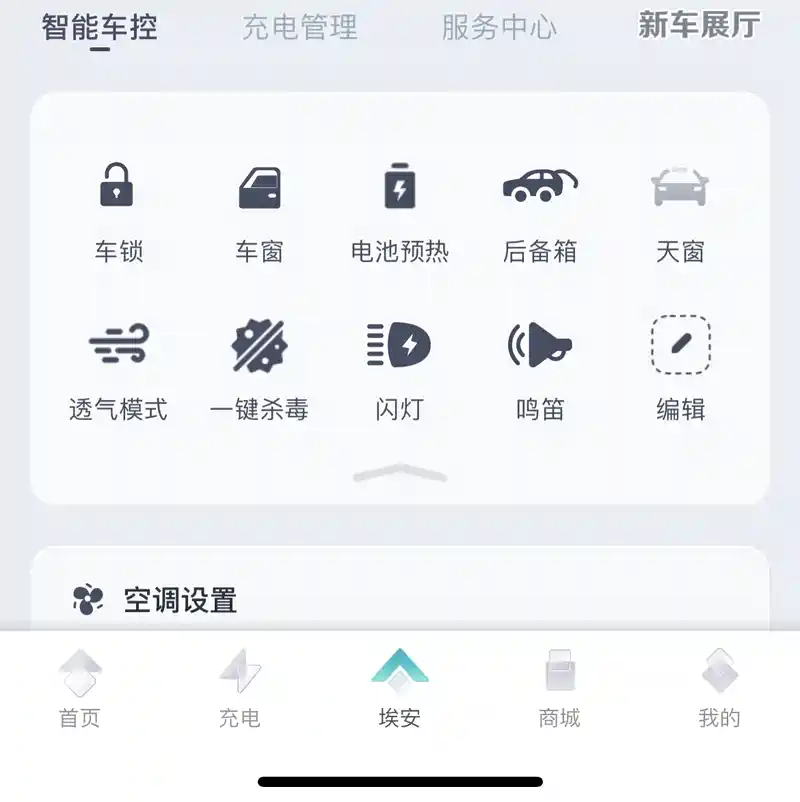Open the 我的 profile tab
This screenshot has height=802, width=800.
pyautogui.click(x=719, y=688)
